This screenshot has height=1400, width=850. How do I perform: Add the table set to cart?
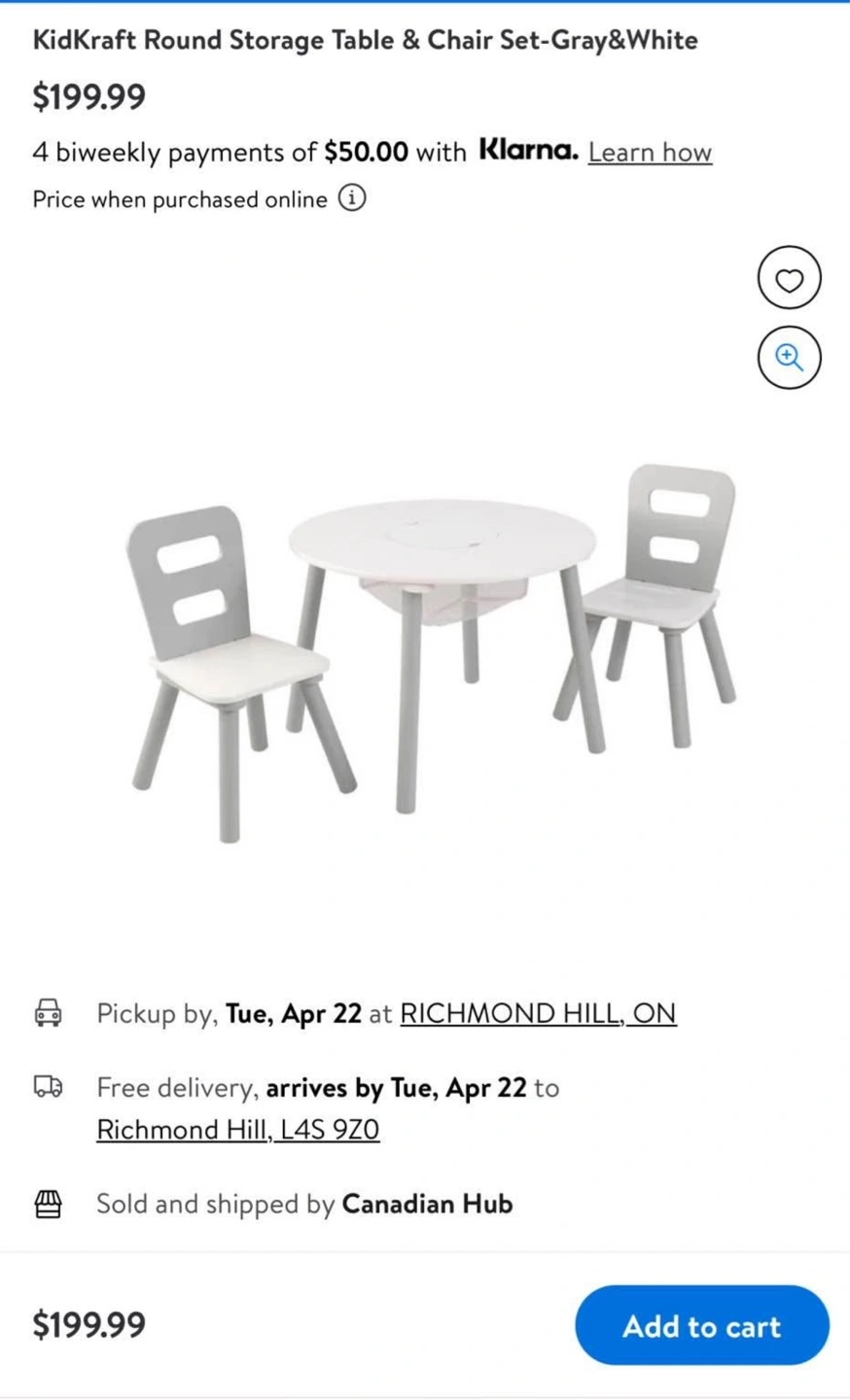click(701, 1325)
